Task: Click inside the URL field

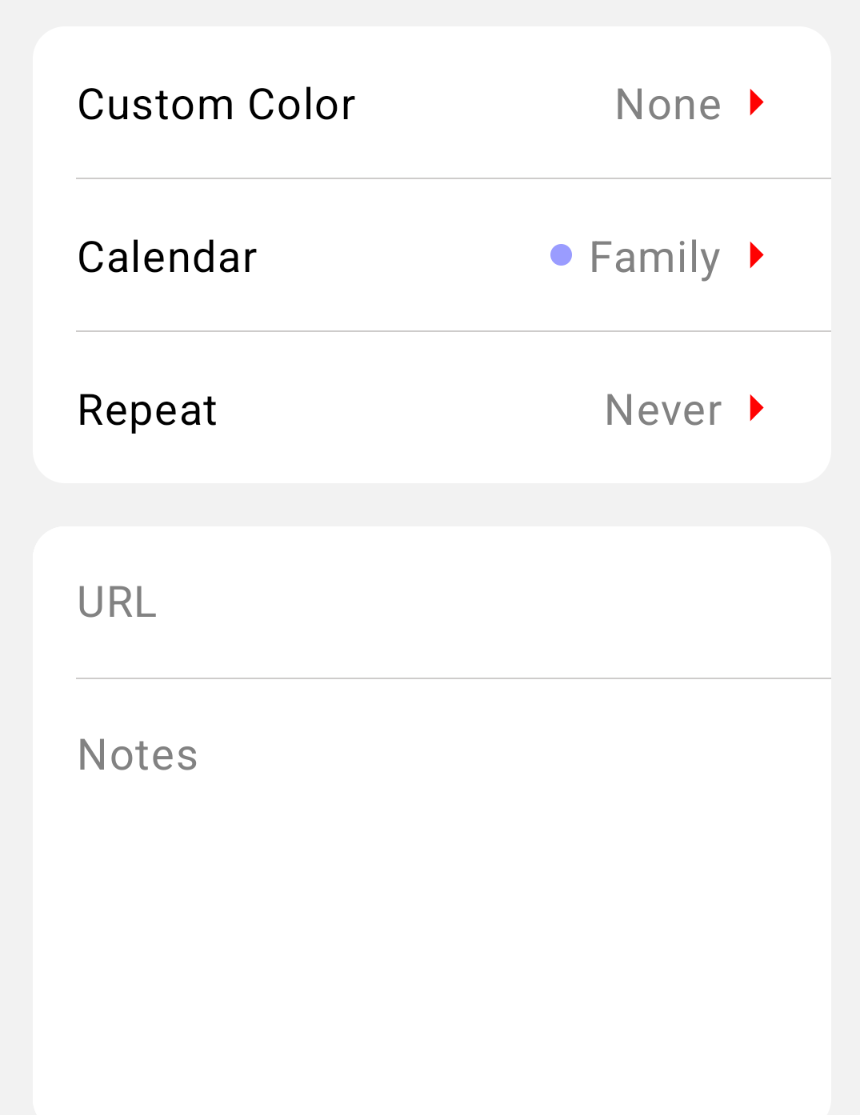Action: pos(430,601)
